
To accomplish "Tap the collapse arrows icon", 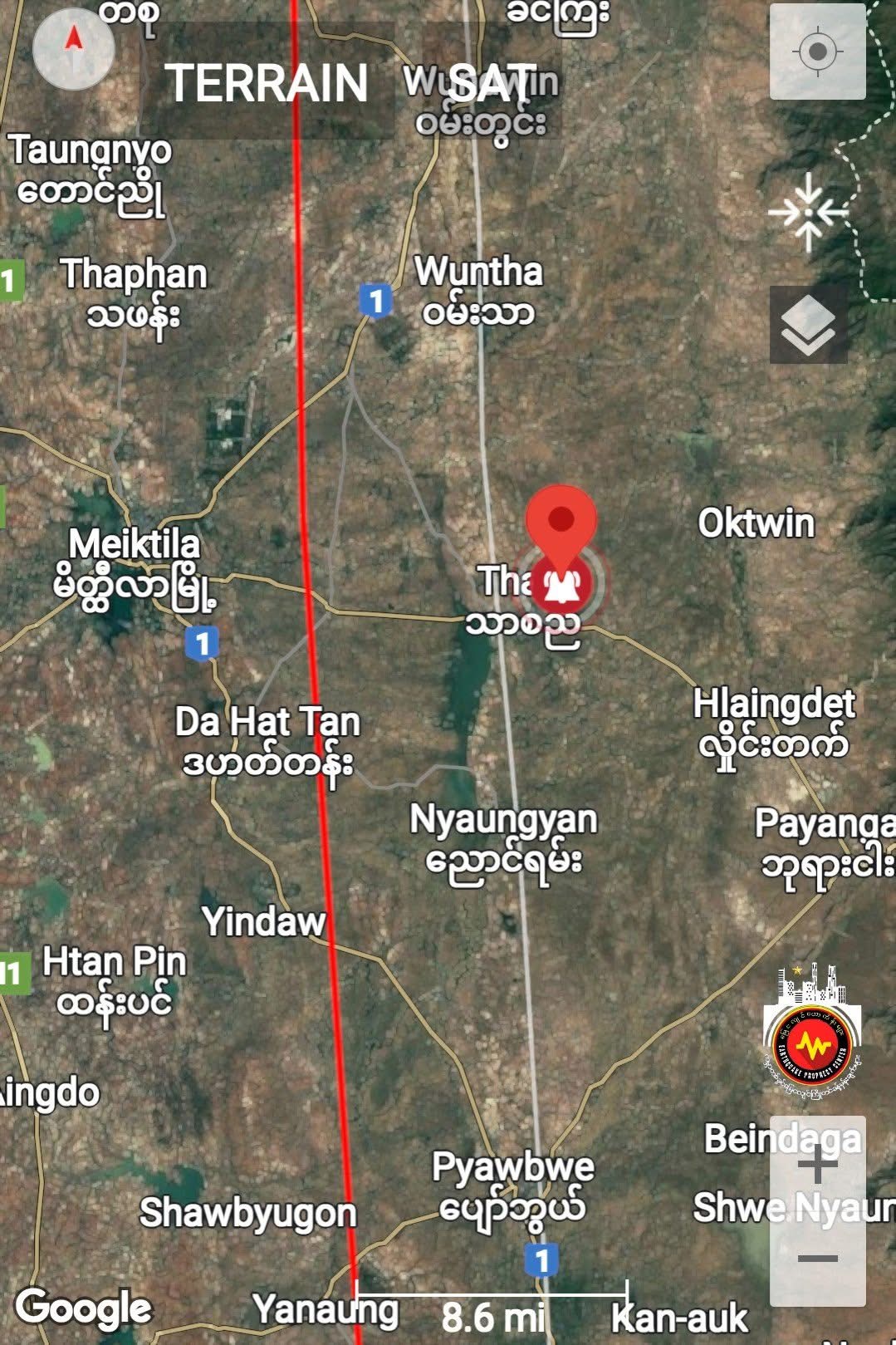I will [807, 212].
